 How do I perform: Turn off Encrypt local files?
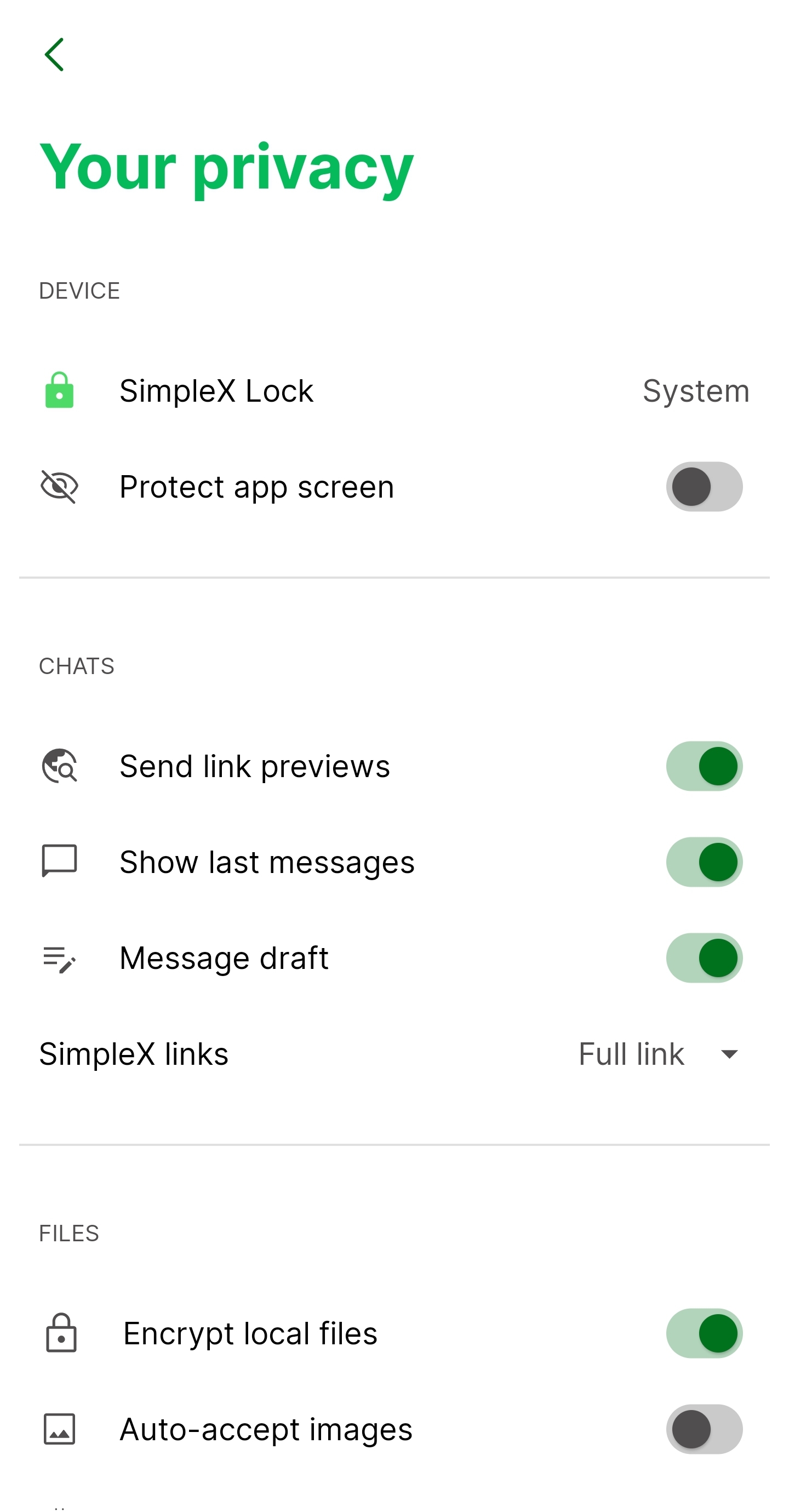click(x=704, y=1333)
